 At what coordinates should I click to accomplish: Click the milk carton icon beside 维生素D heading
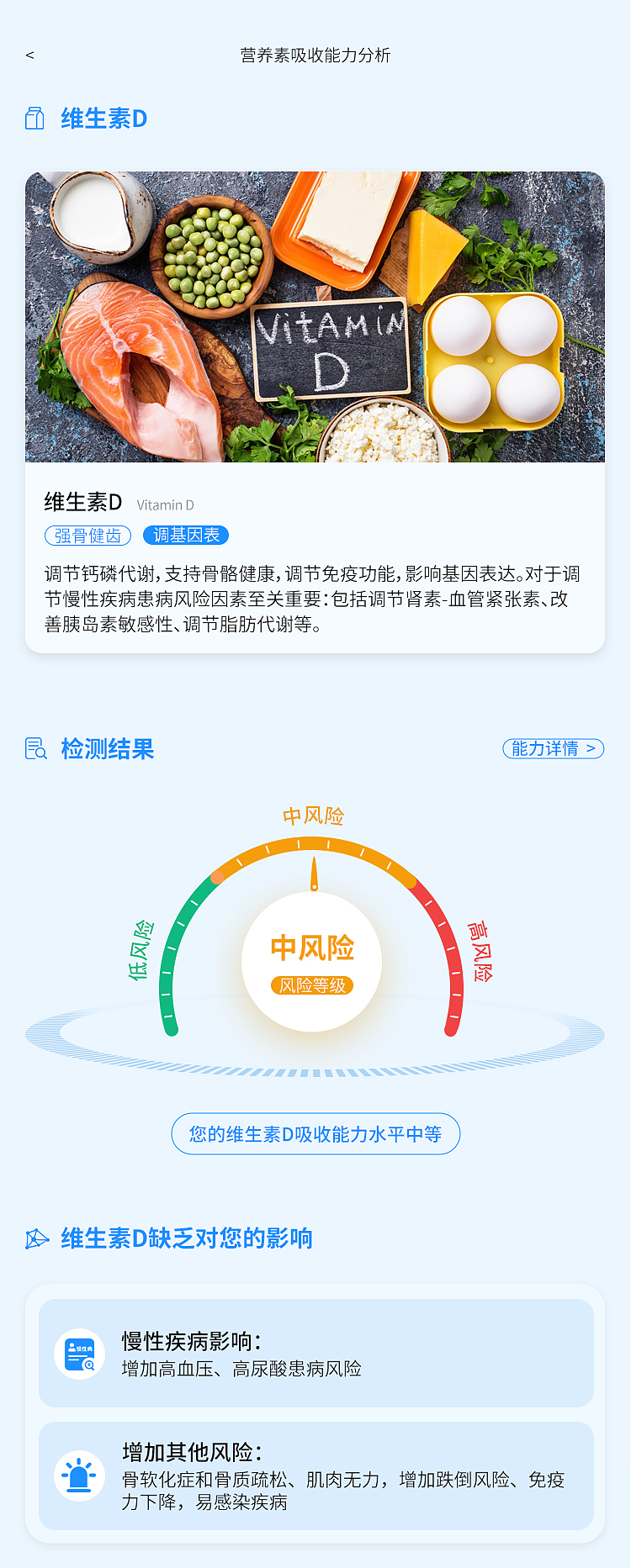click(x=34, y=119)
